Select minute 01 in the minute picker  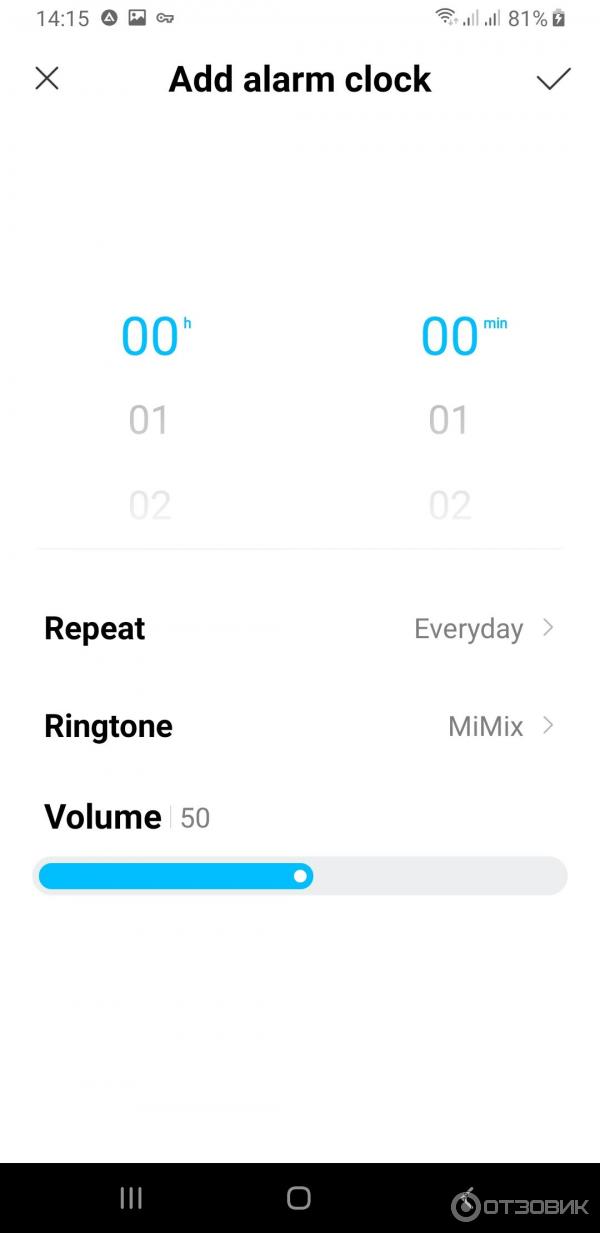point(449,421)
